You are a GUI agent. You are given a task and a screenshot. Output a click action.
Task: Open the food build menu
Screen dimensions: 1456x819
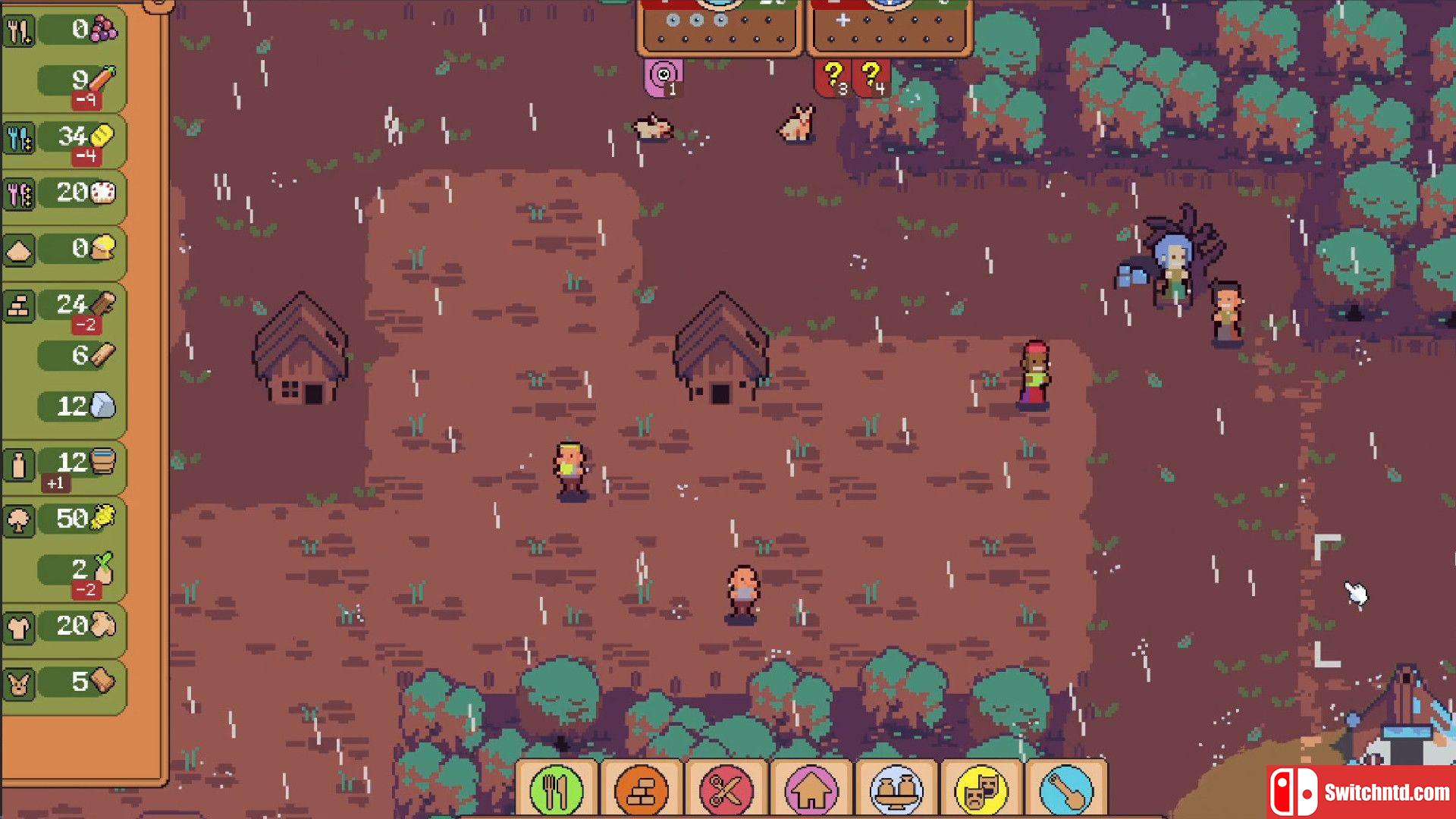coord(556,790)
